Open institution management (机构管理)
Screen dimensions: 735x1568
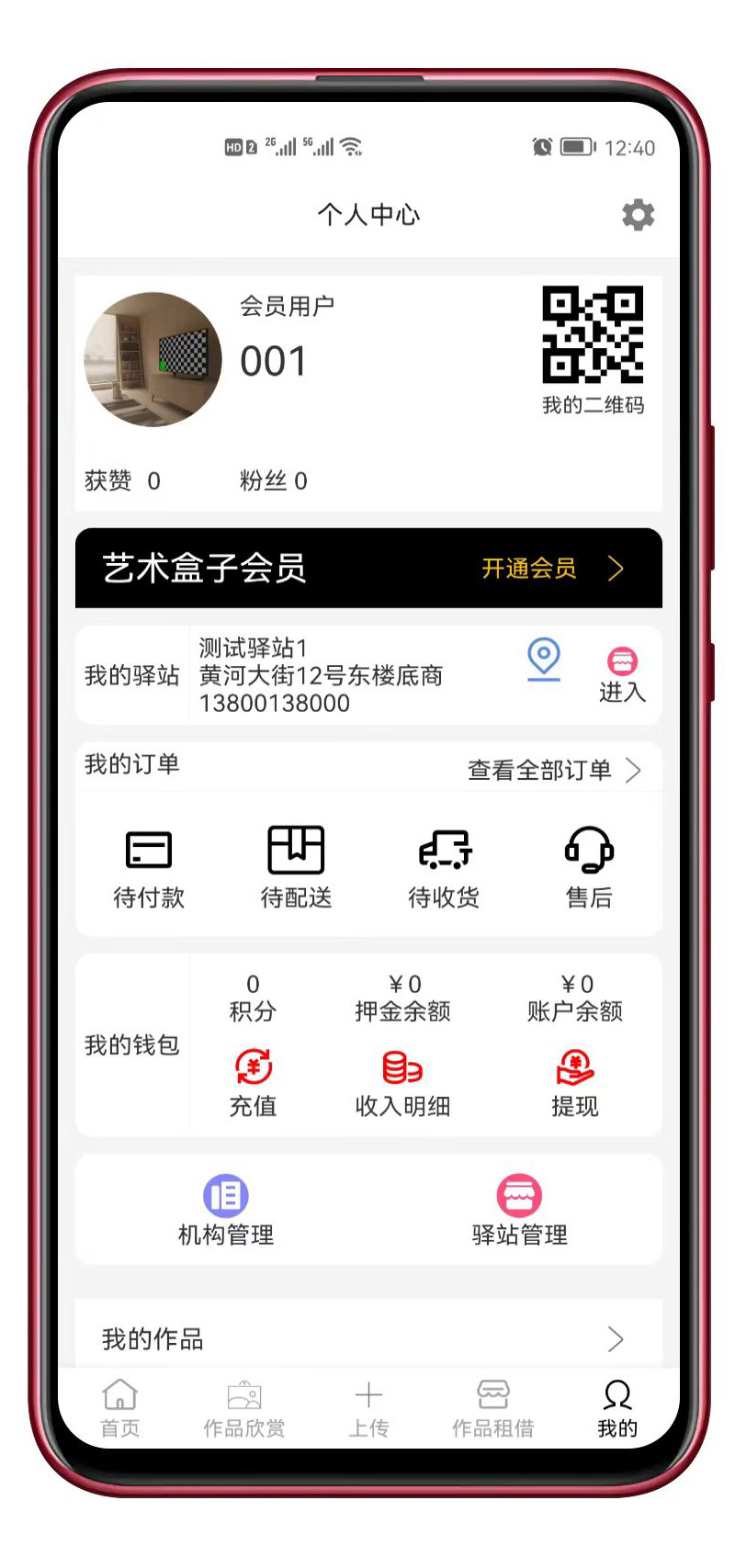(x=226, y=1211)
